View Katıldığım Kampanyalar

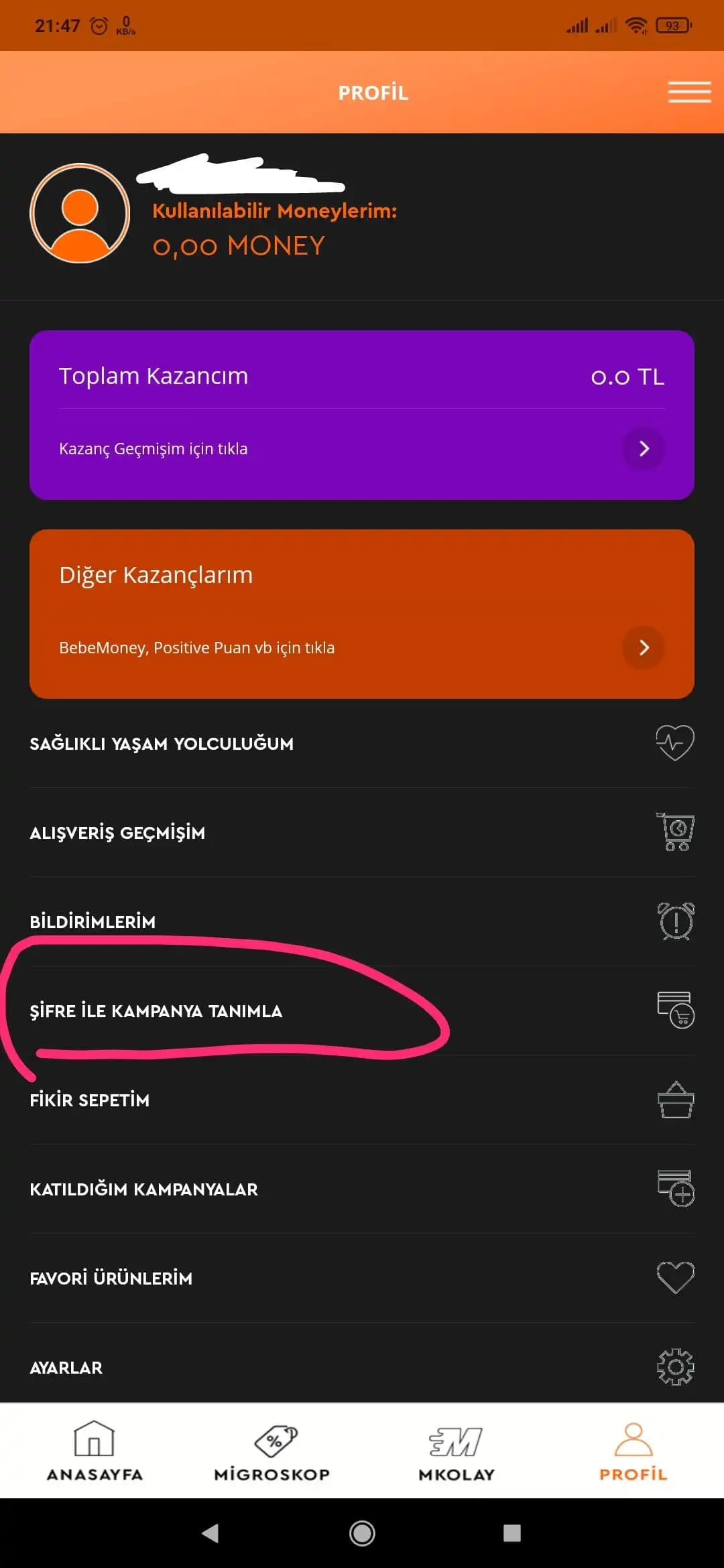pos(362,1189)
